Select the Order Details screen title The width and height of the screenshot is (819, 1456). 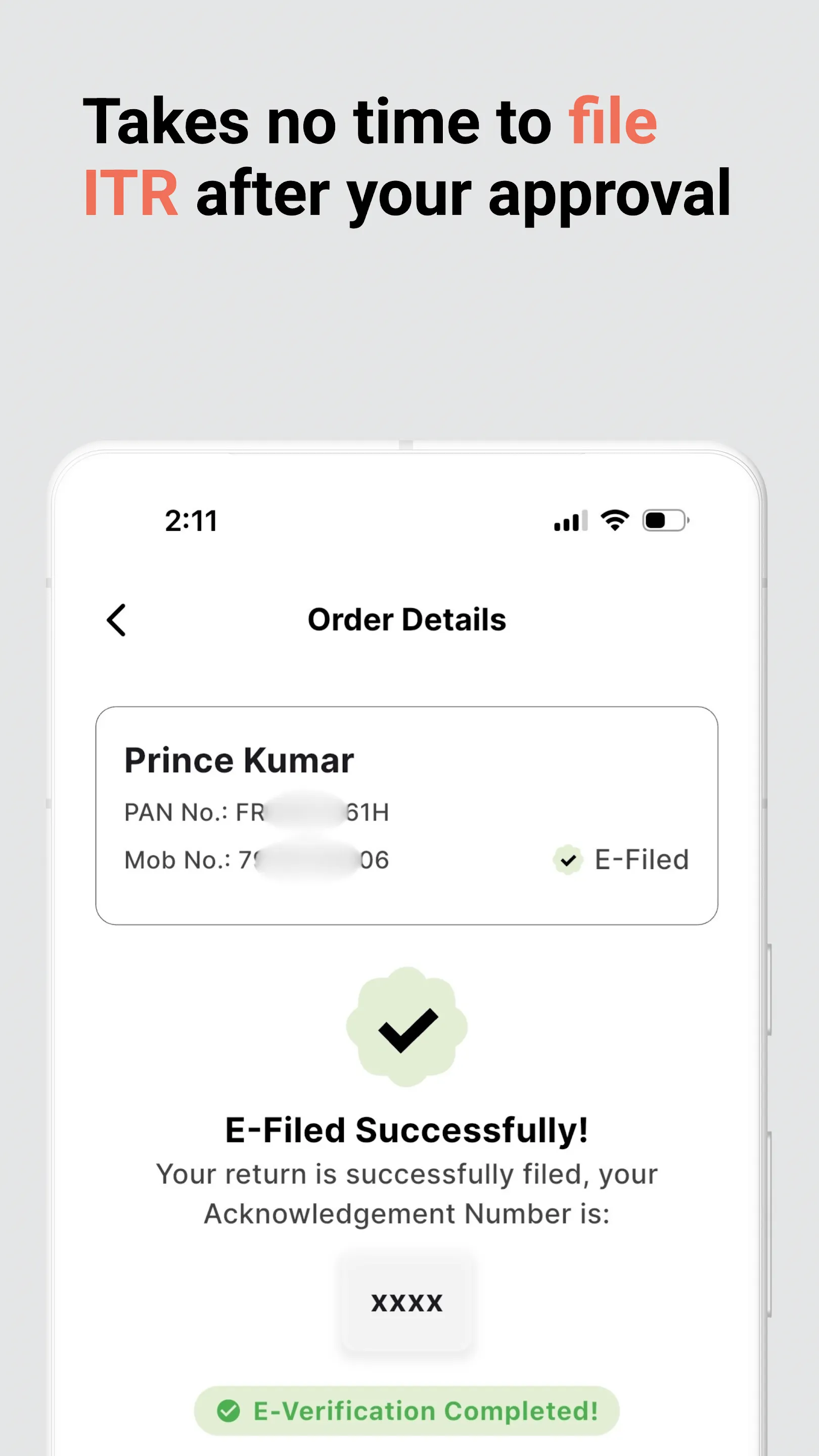[x=406, y=619]
